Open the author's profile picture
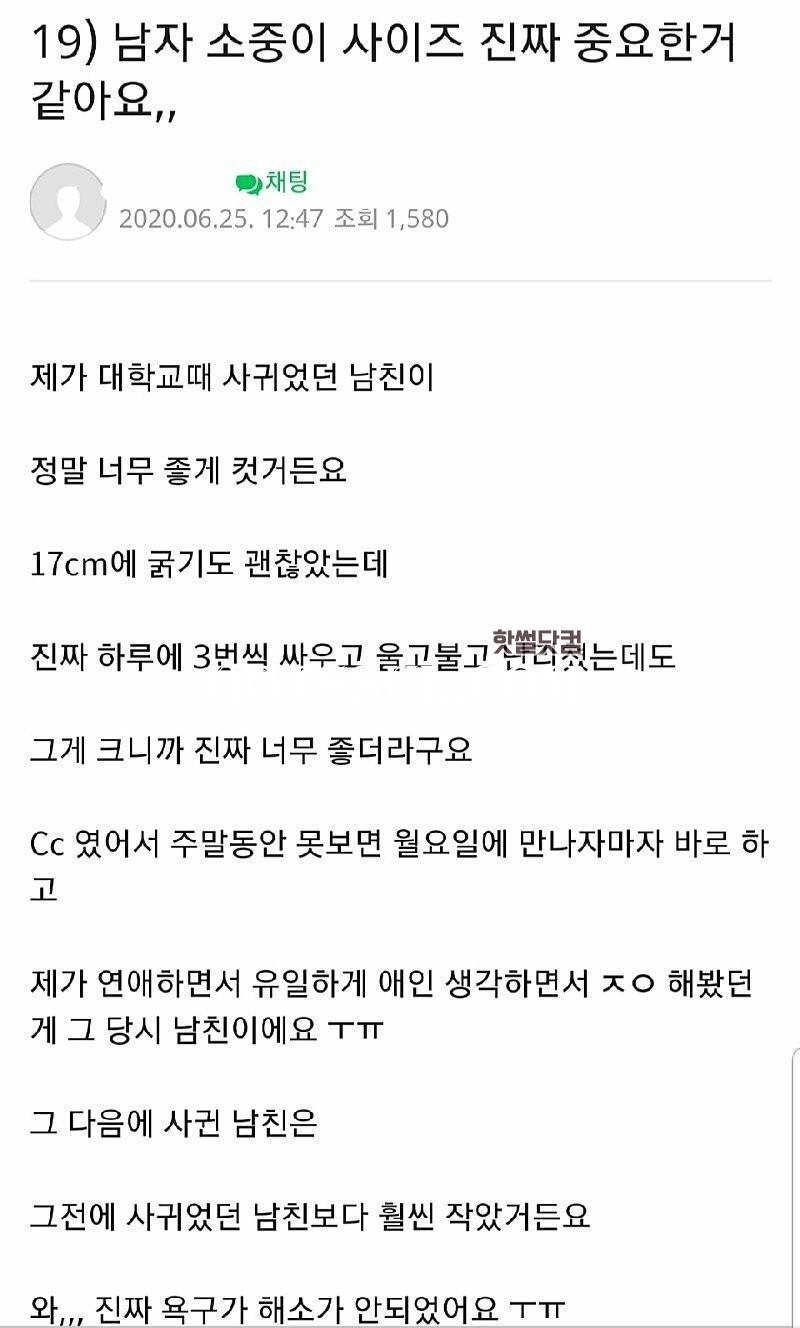800x1328 pixels. (68, 202)
